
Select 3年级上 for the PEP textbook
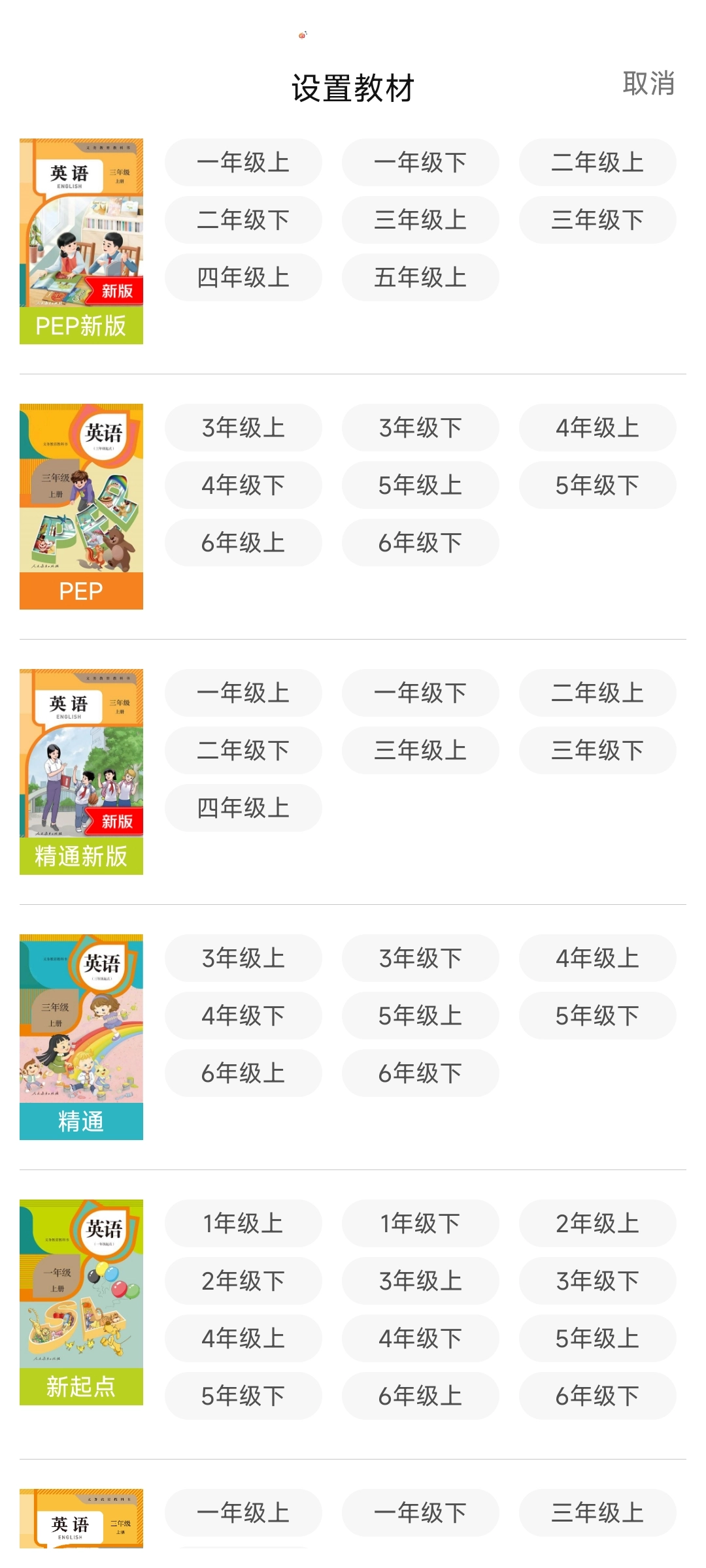243,427
